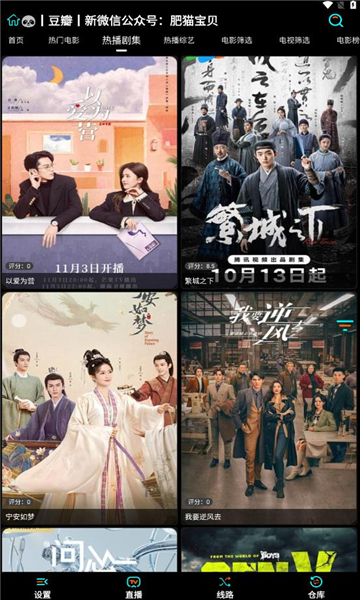Go to 仓库 in bottom navigation
Image resolution: width=360 pixels, height=600 pixels.
pos(316,587)
